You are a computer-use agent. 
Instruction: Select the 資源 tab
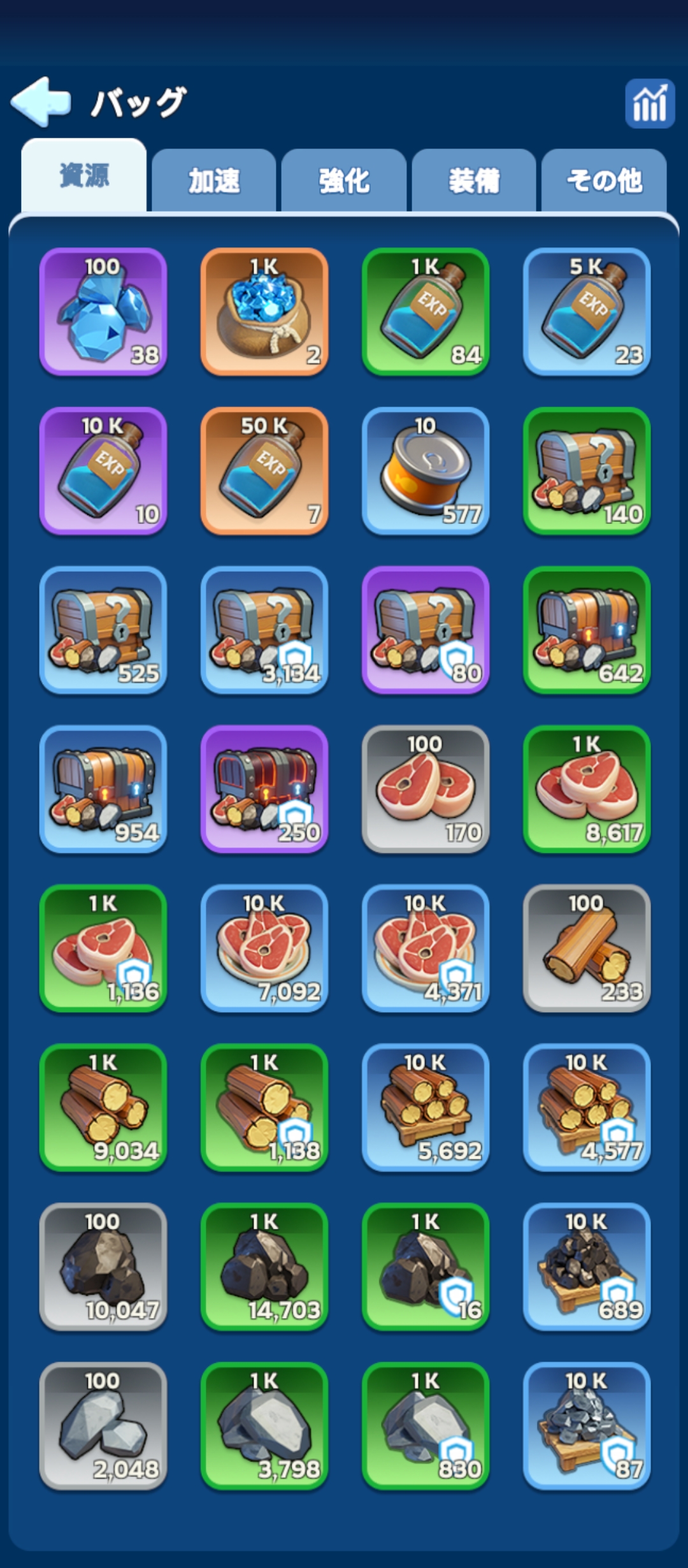[84, 176]
